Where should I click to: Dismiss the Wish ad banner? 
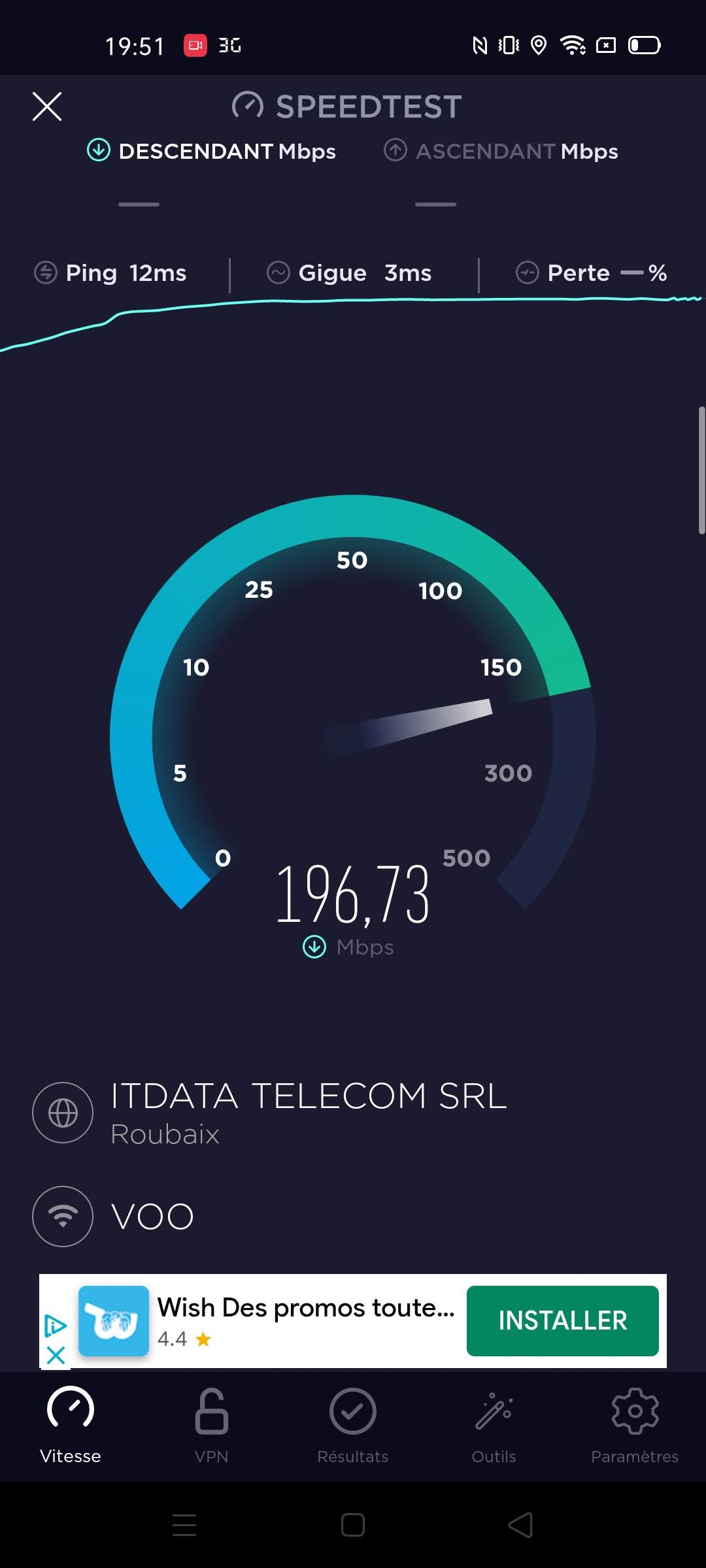[x=56, y=1355]
